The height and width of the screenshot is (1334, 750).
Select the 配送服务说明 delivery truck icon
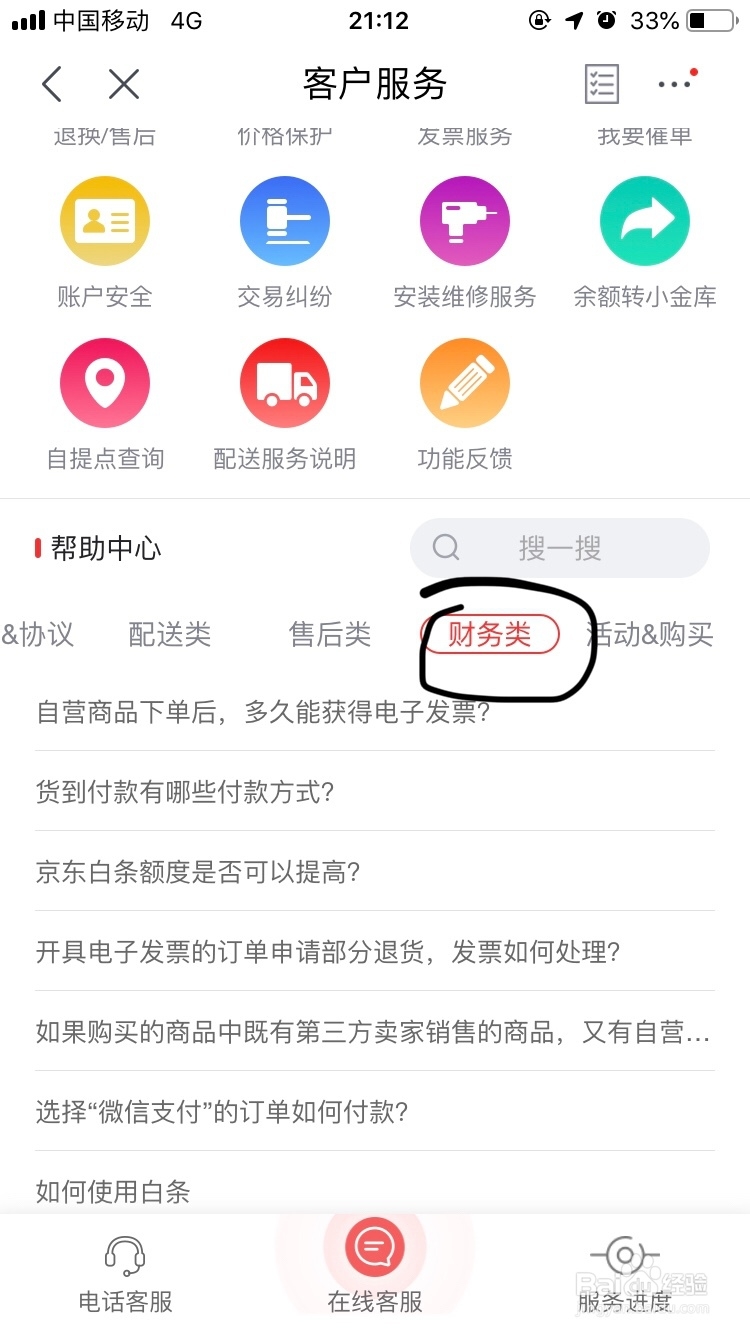coord(285,382)
